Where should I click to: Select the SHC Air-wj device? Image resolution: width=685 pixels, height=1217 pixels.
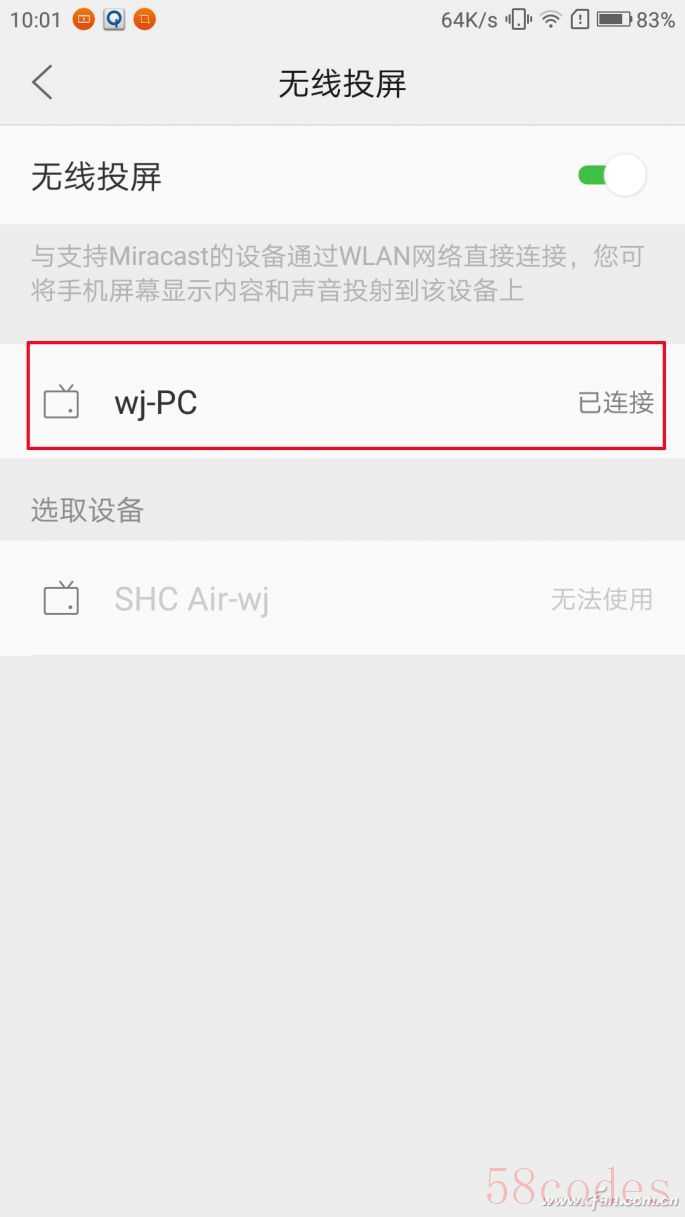pyautogui.click(x=342, y=599)
